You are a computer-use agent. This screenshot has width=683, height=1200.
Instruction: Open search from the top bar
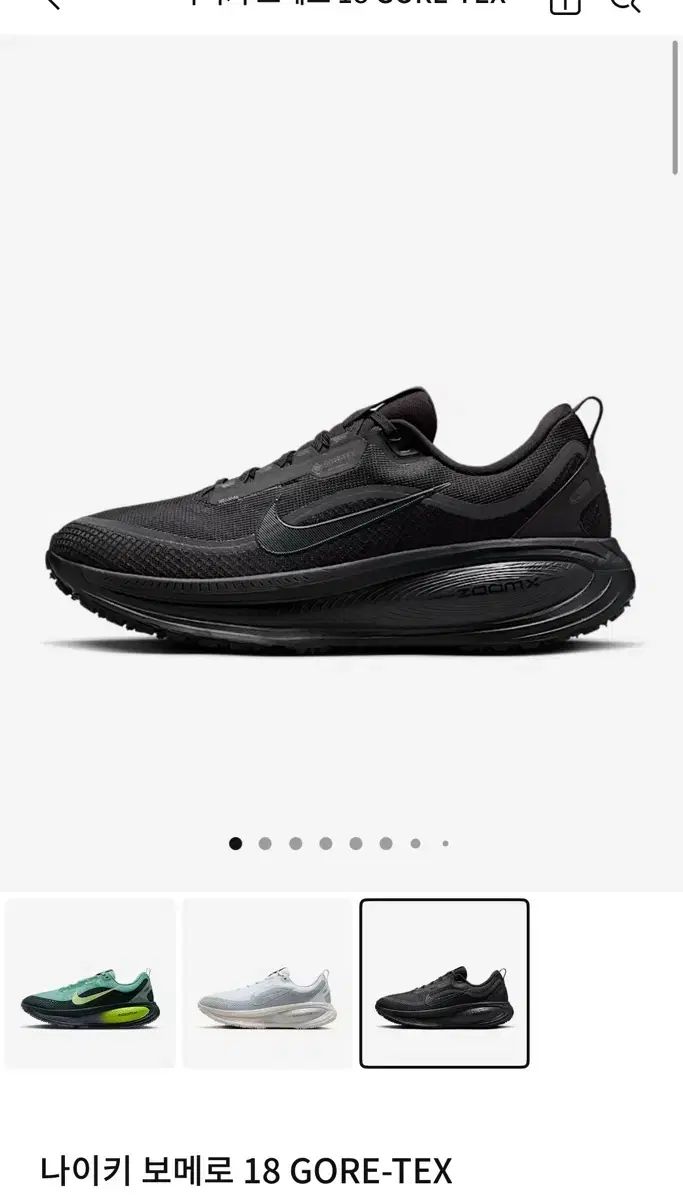pos(624,4)
